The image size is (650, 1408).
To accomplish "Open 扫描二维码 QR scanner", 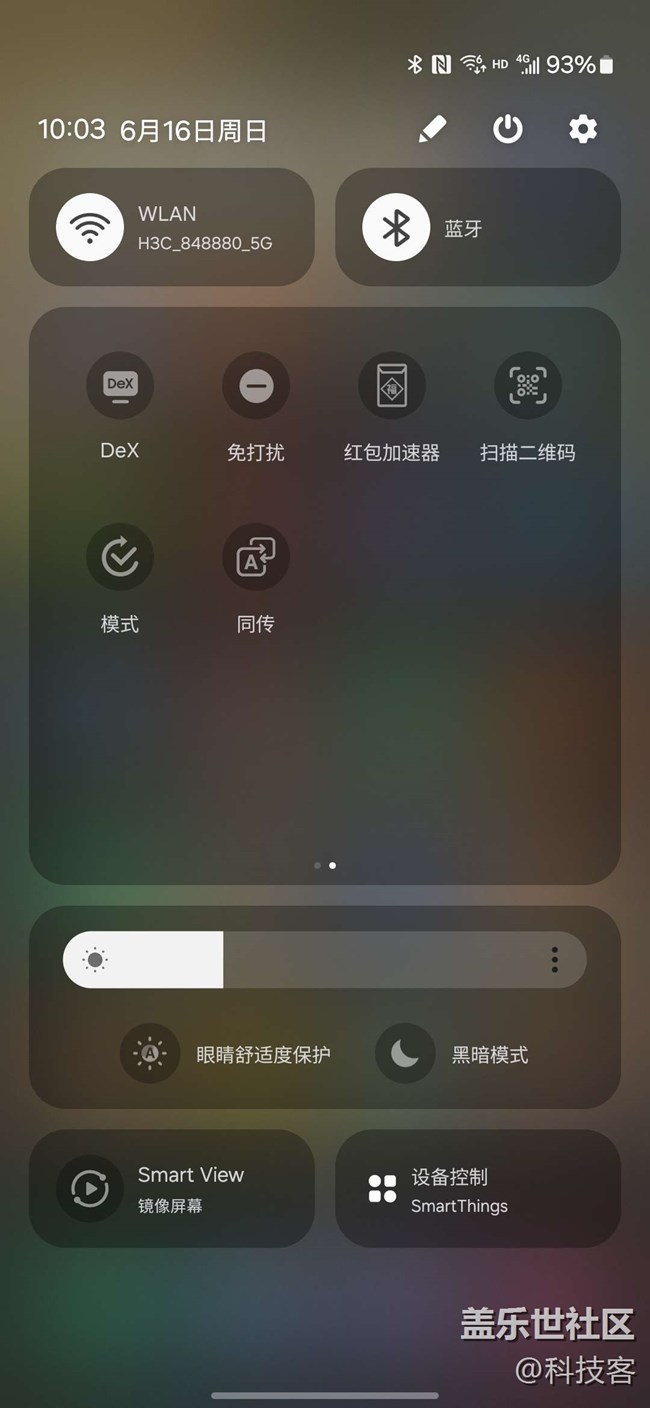I will (x=528, y=385).
